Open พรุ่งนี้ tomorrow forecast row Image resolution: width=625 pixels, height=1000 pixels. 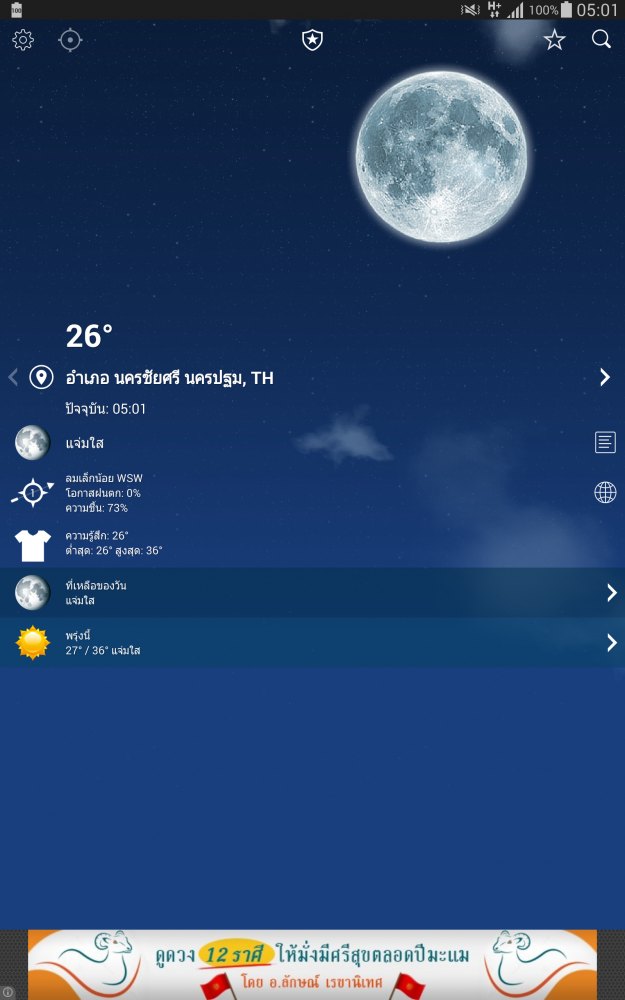click(312, 642)
